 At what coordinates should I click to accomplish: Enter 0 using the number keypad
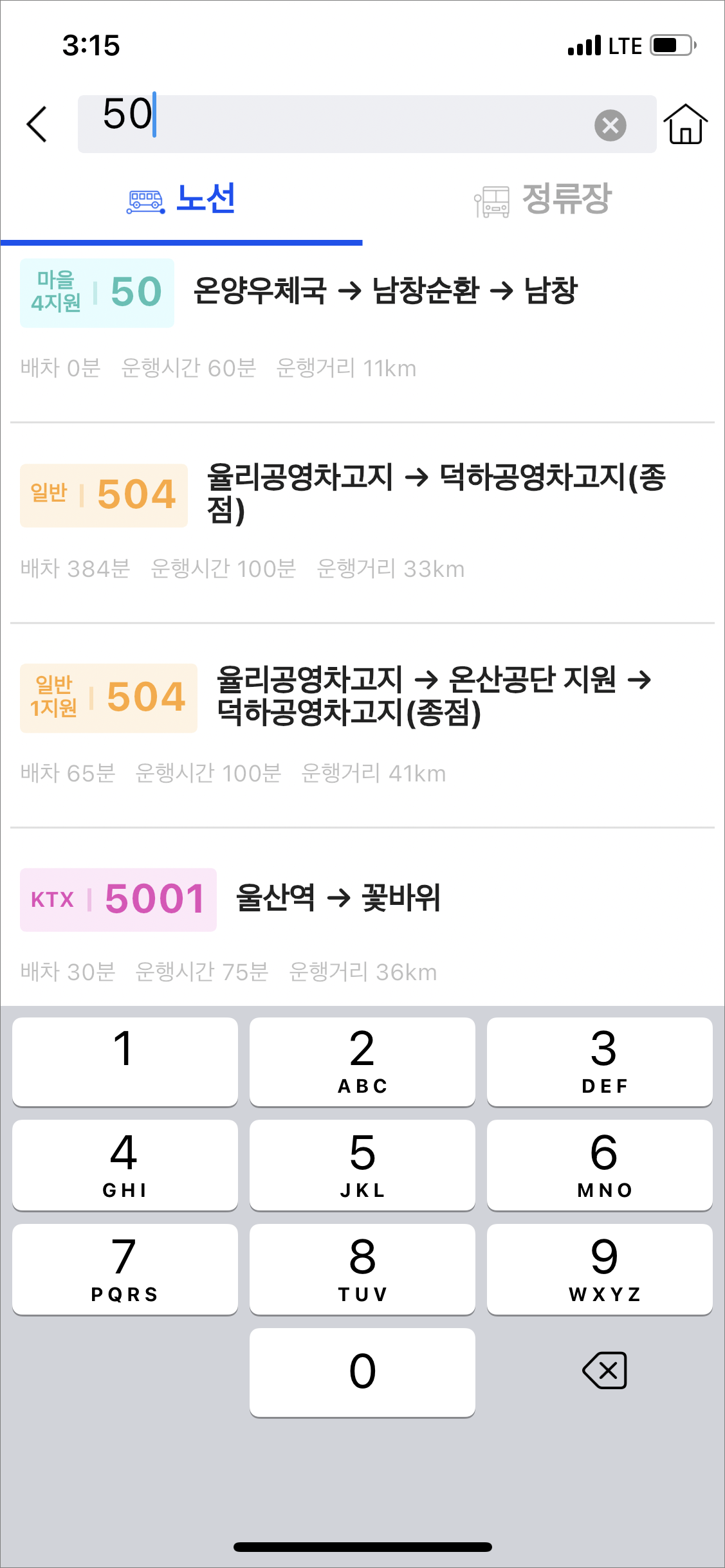pos(362,1372)
